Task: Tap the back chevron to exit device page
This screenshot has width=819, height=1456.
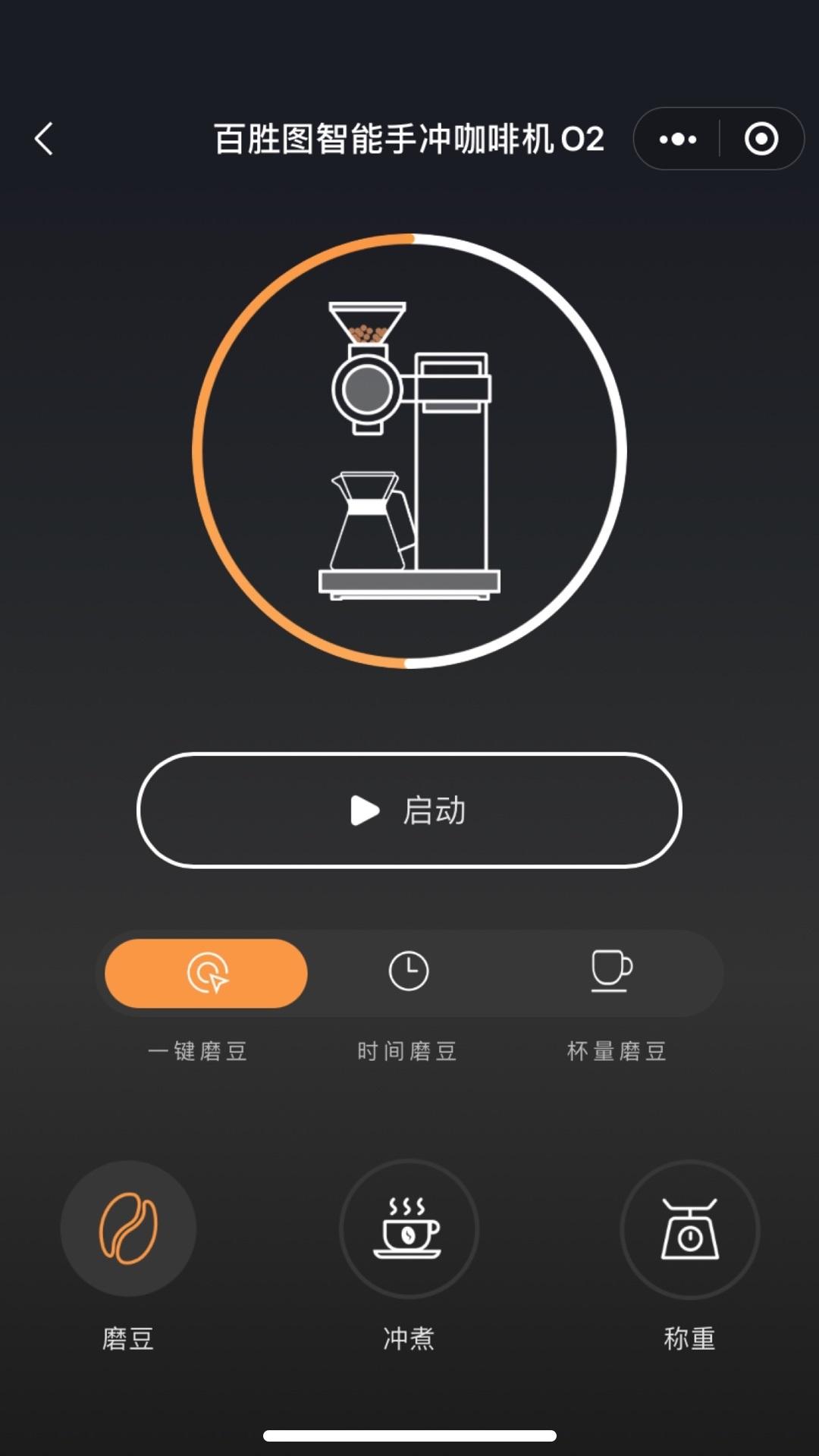Action: [44, 139]
